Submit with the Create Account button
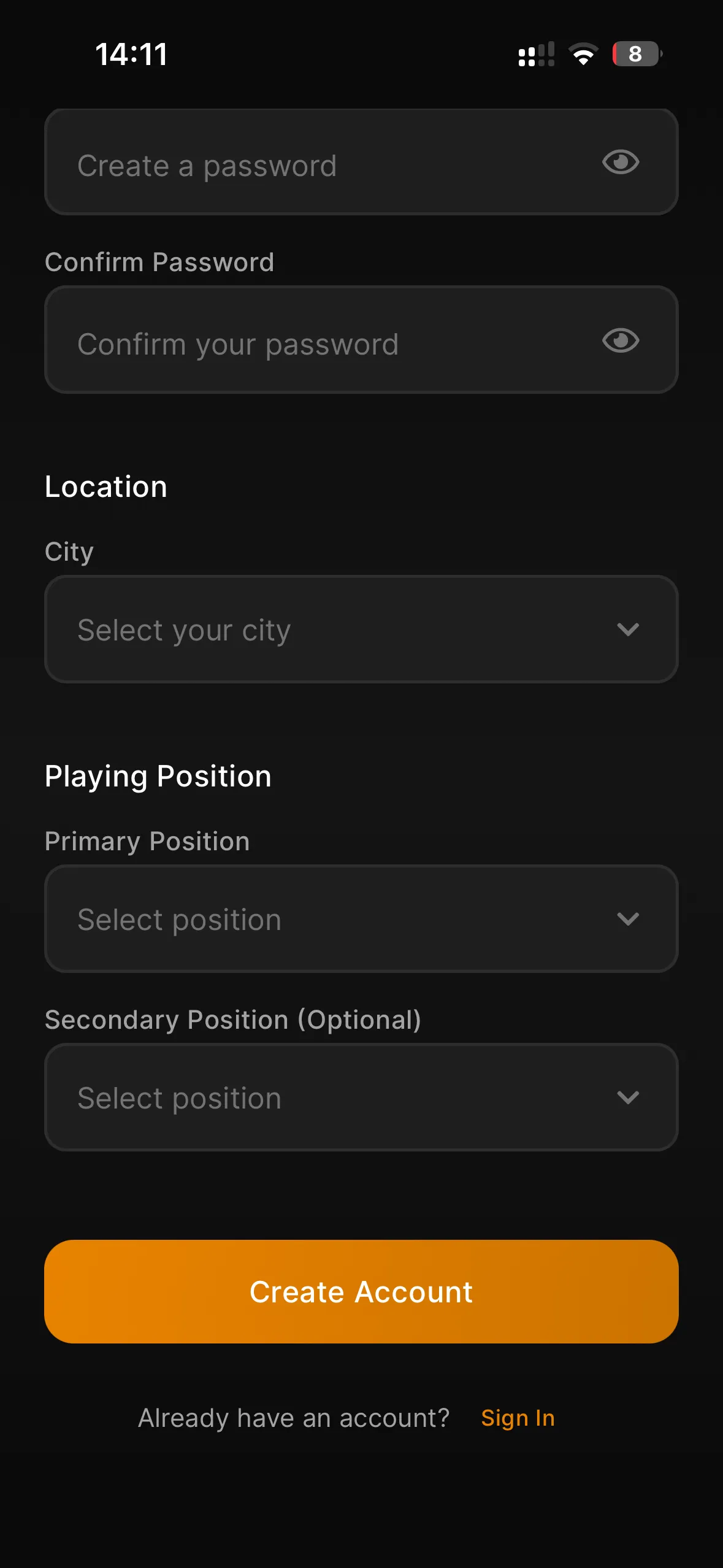 coord(361,1291)
